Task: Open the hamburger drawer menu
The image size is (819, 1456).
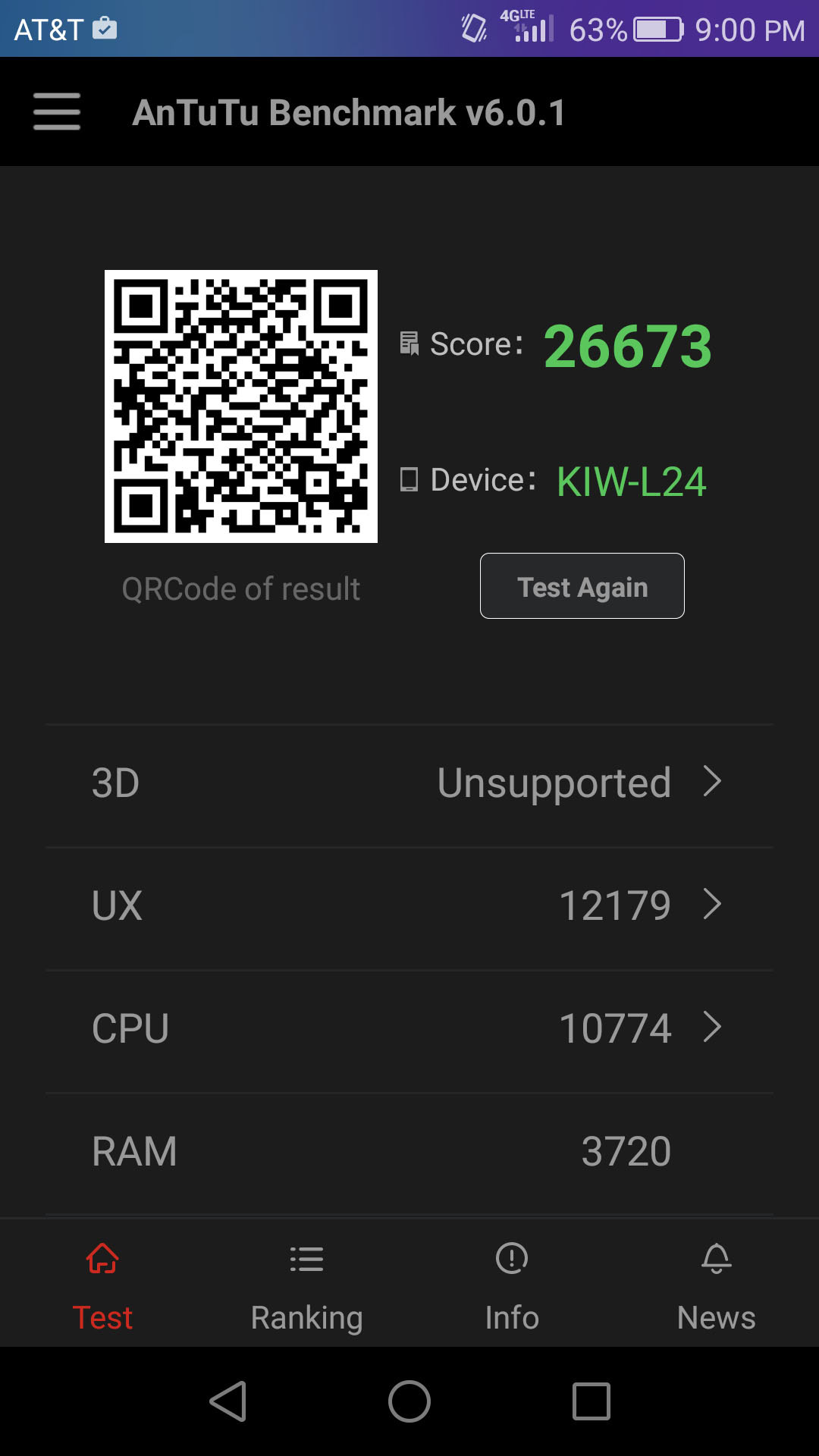Action: click(x=57, y=111)
